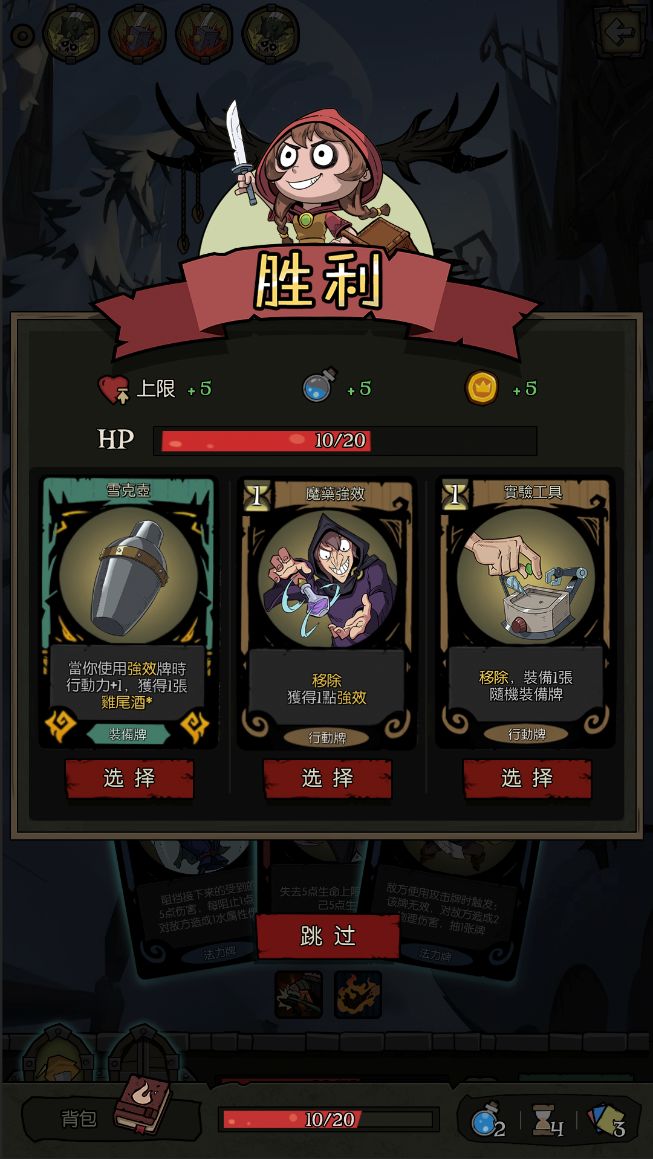View the 雪克壺 card details
The height and width of the screenshot is (1159, 653).
[128, 610]
